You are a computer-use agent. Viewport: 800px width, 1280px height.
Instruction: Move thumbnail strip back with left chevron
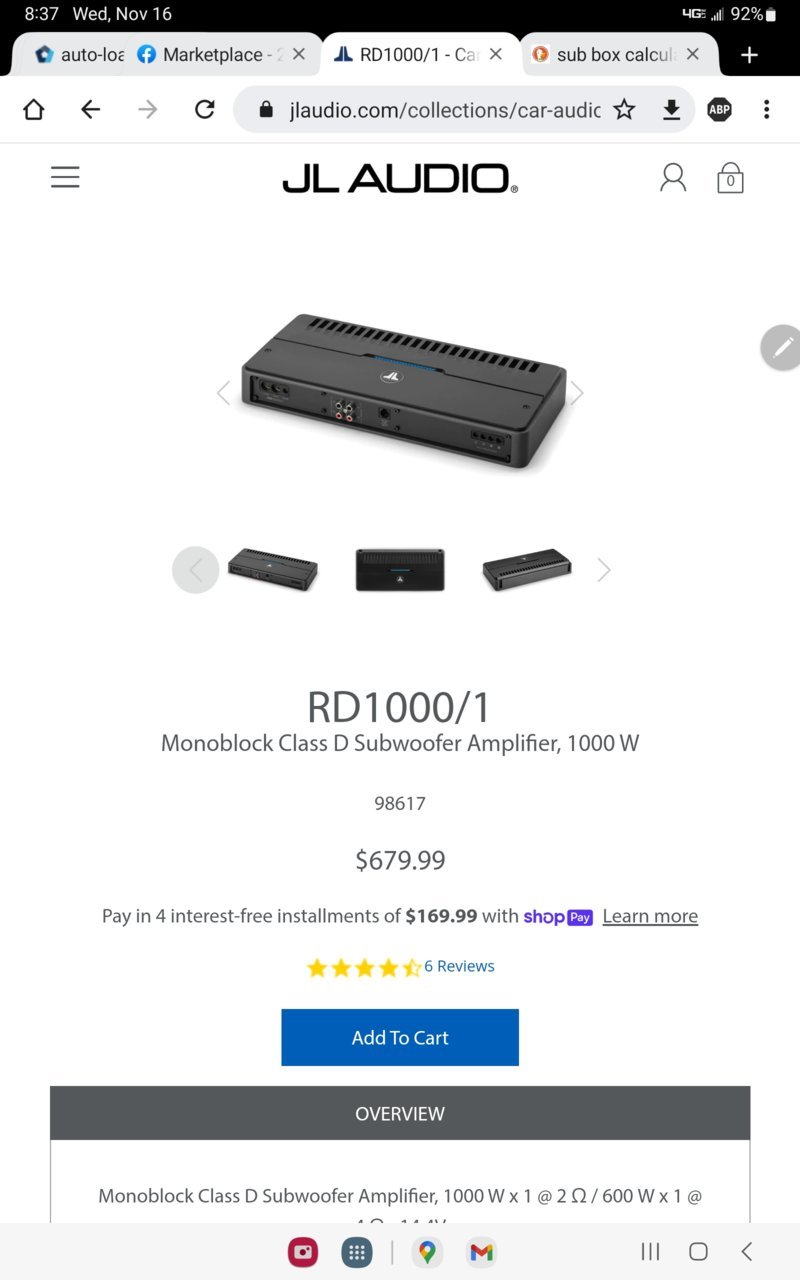point(196,570)
